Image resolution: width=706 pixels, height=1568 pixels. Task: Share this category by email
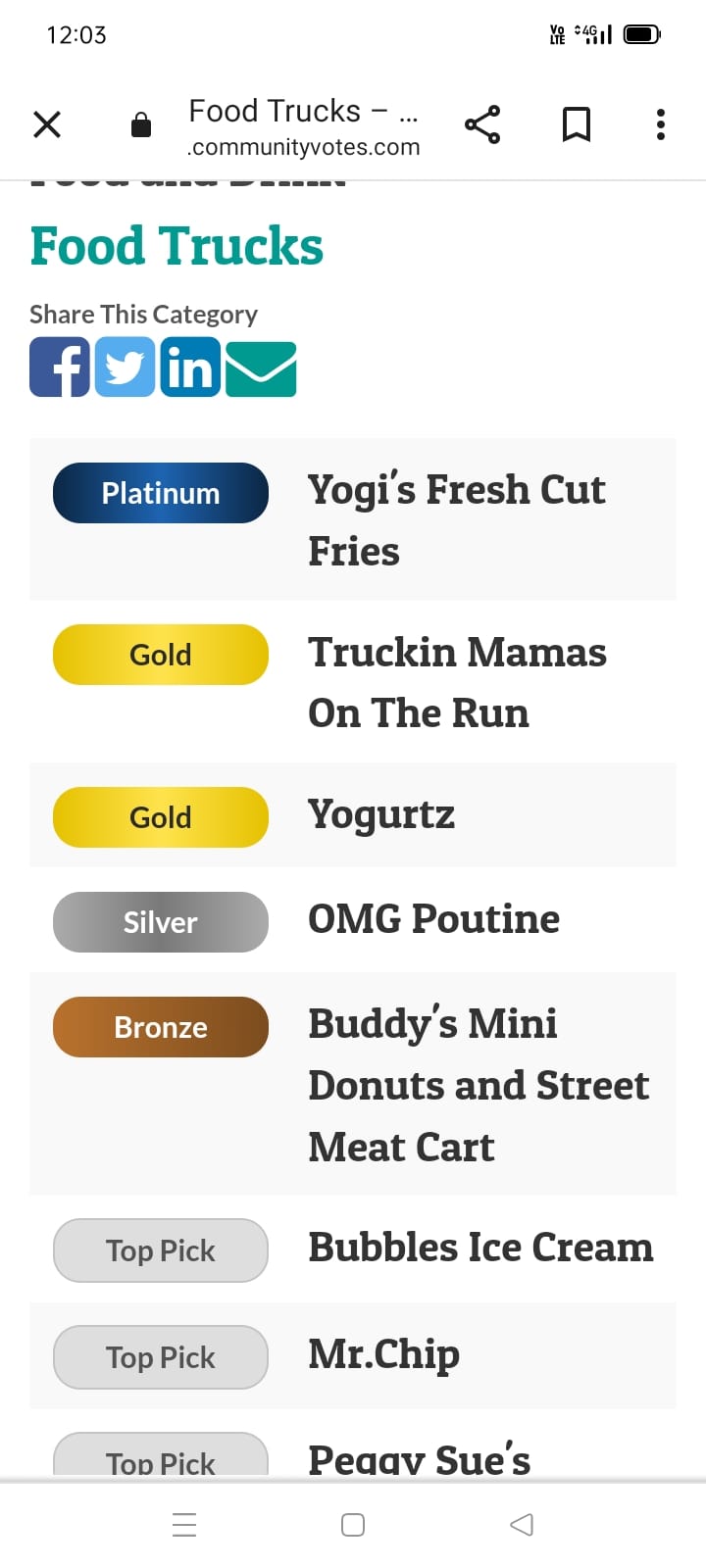tap(261, 369)
